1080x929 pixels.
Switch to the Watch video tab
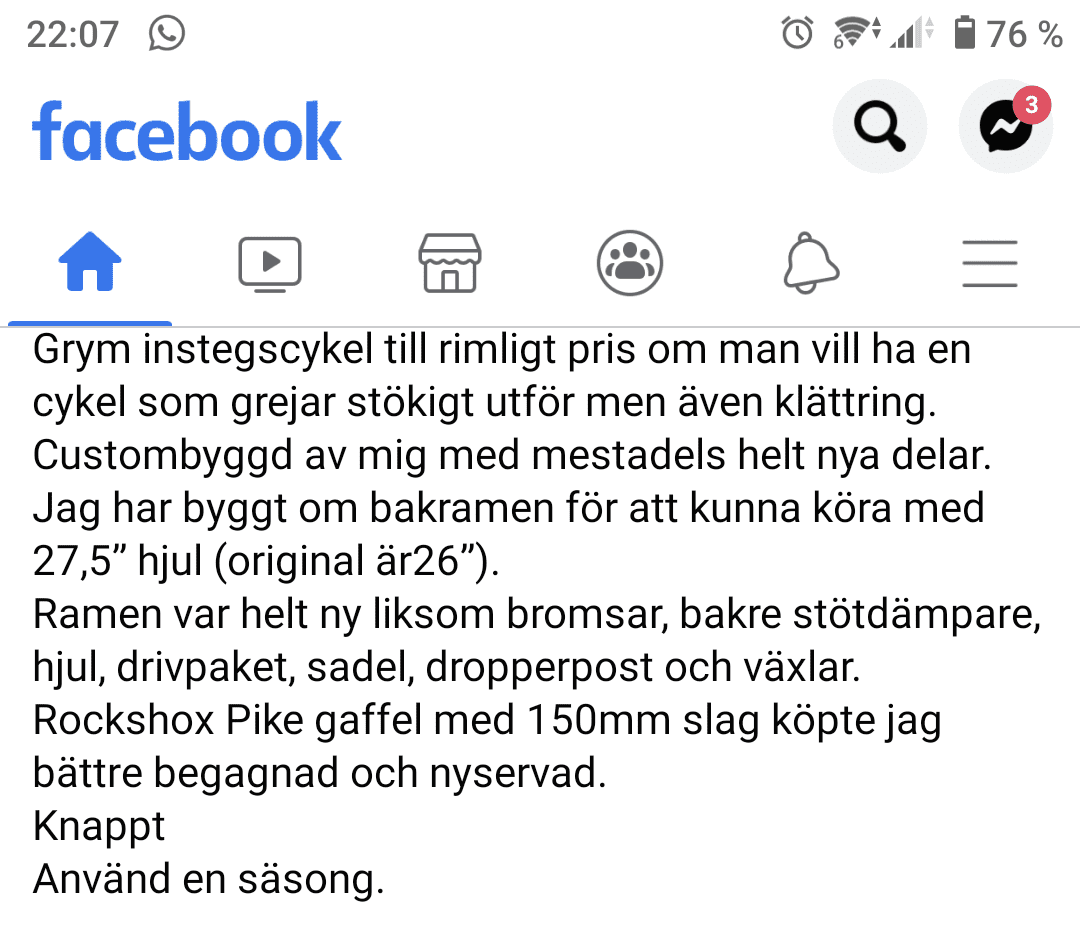270,264
